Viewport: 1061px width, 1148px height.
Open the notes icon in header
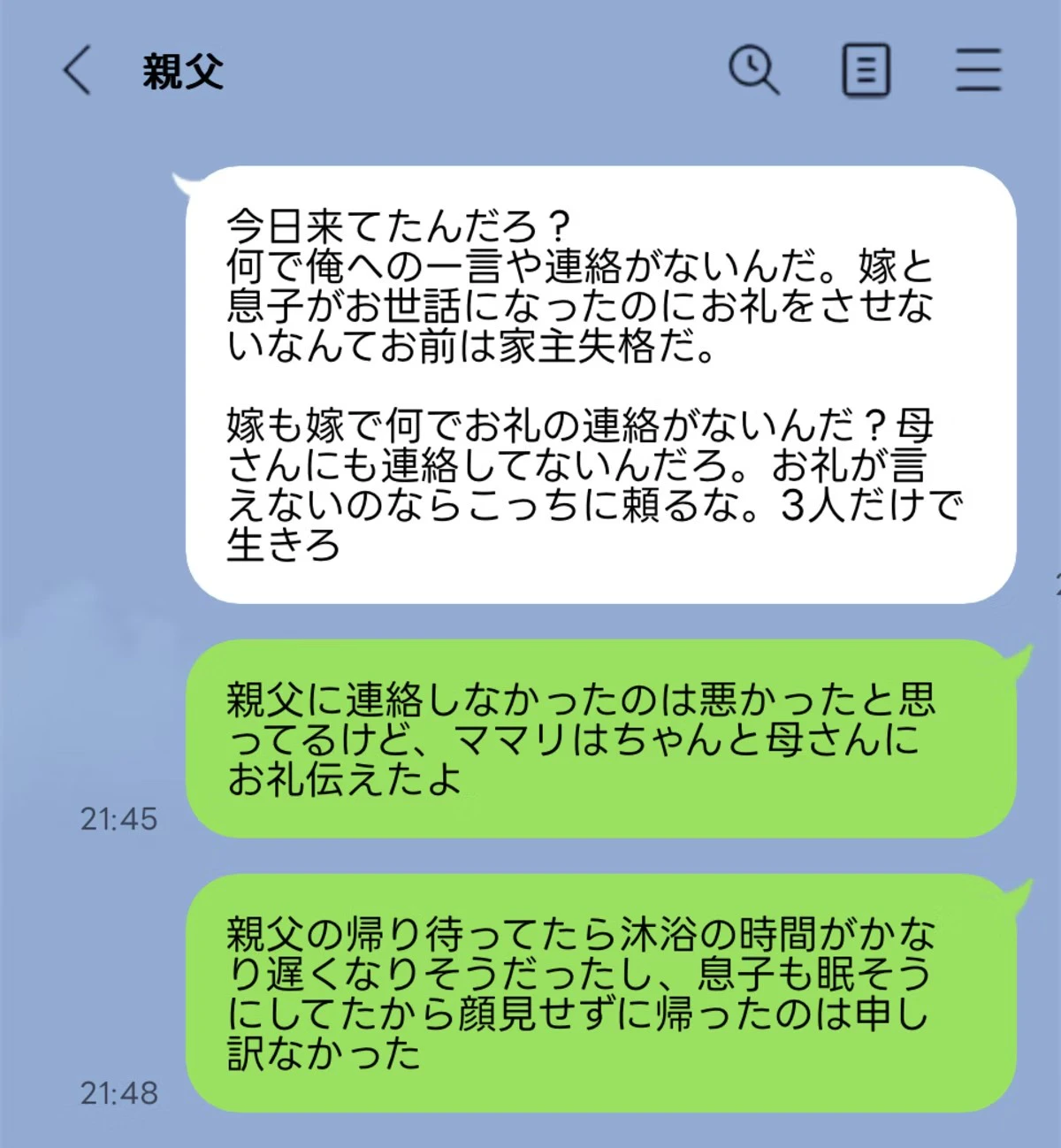click(x=865, y=71)
